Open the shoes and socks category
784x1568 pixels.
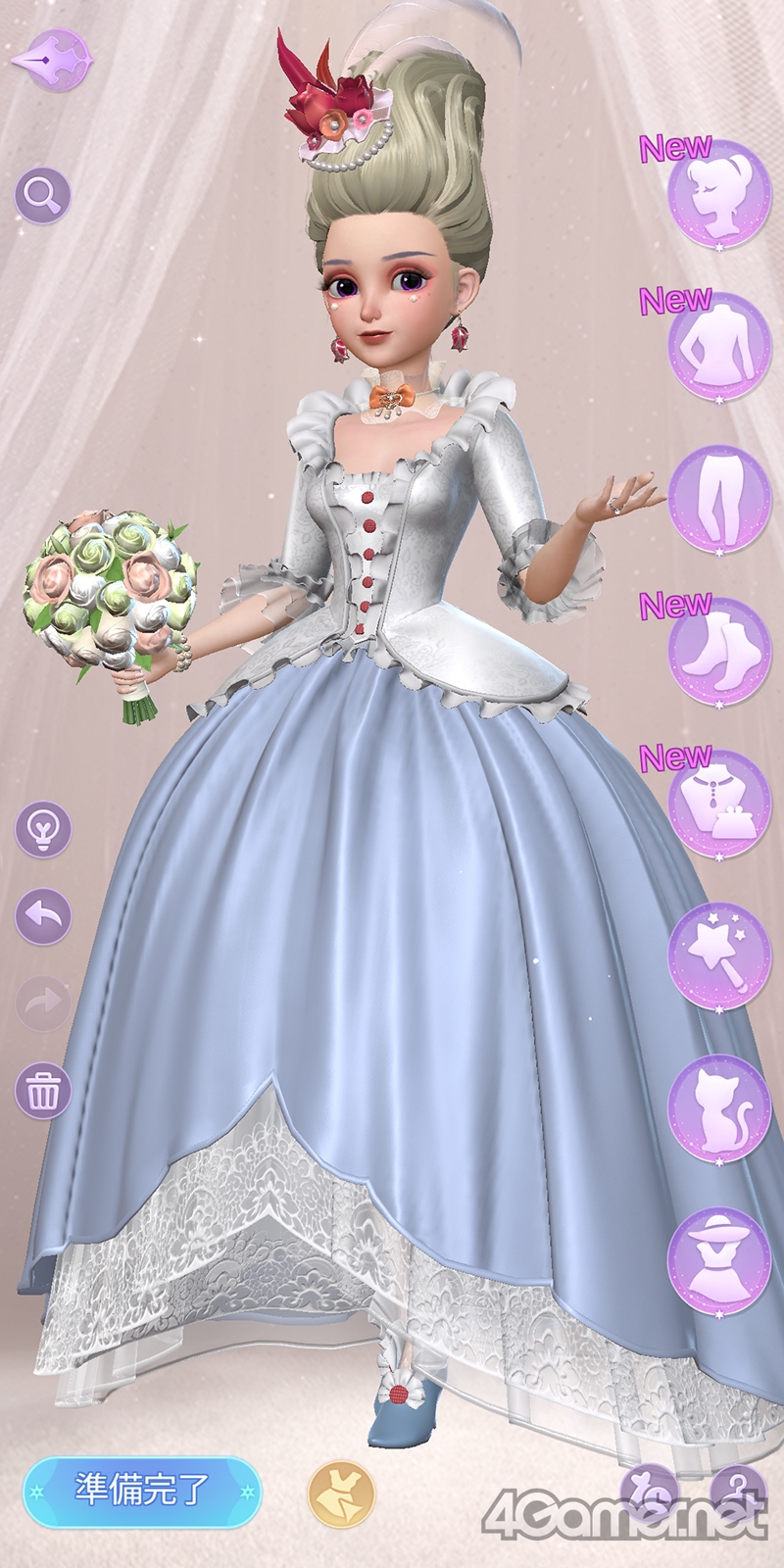click(719, 651)
